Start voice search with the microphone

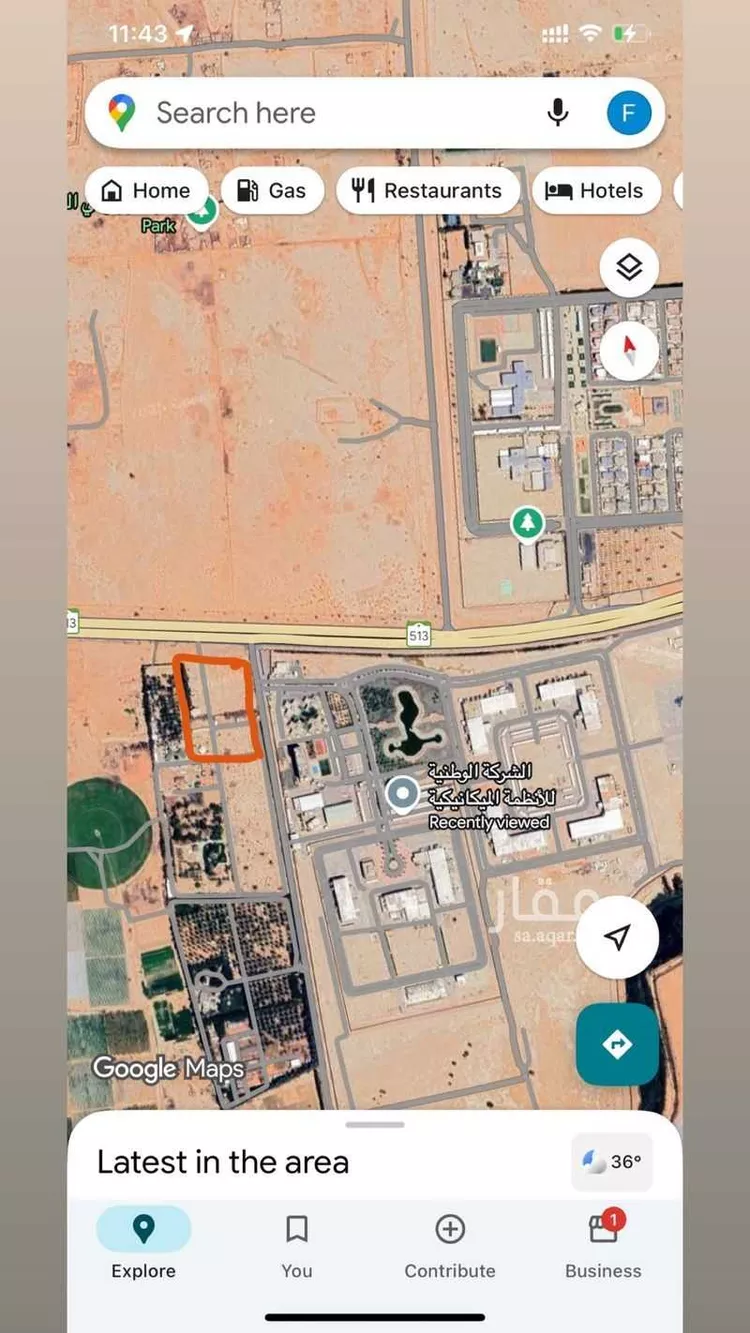pos(558,113)
